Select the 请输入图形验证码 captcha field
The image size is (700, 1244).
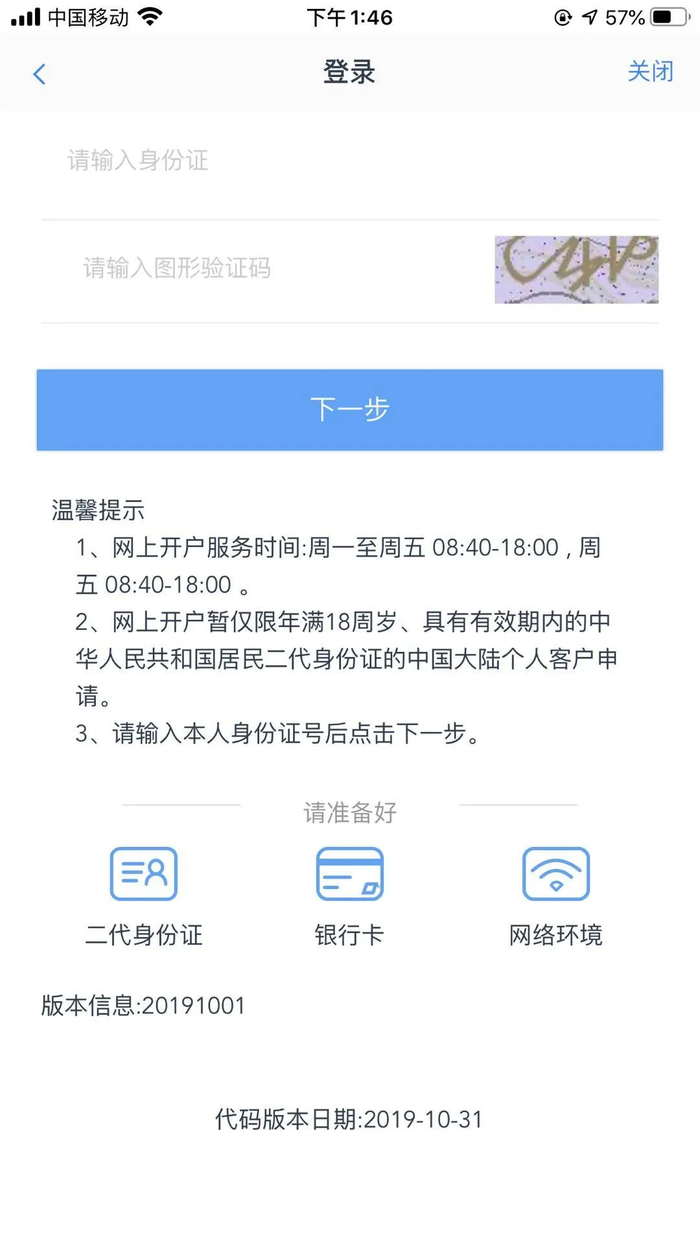(x=264, y=269)
